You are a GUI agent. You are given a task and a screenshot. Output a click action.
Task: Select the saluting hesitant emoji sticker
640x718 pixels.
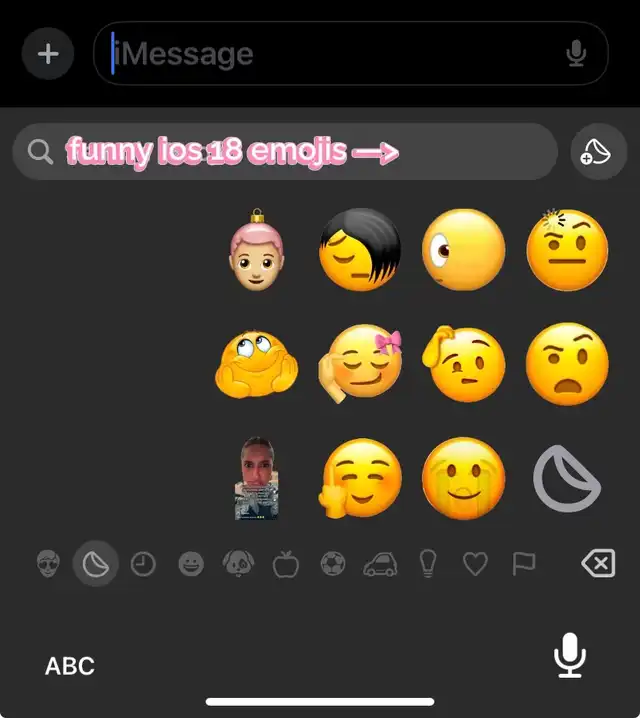pyautogui.click(x=463, y=364)
